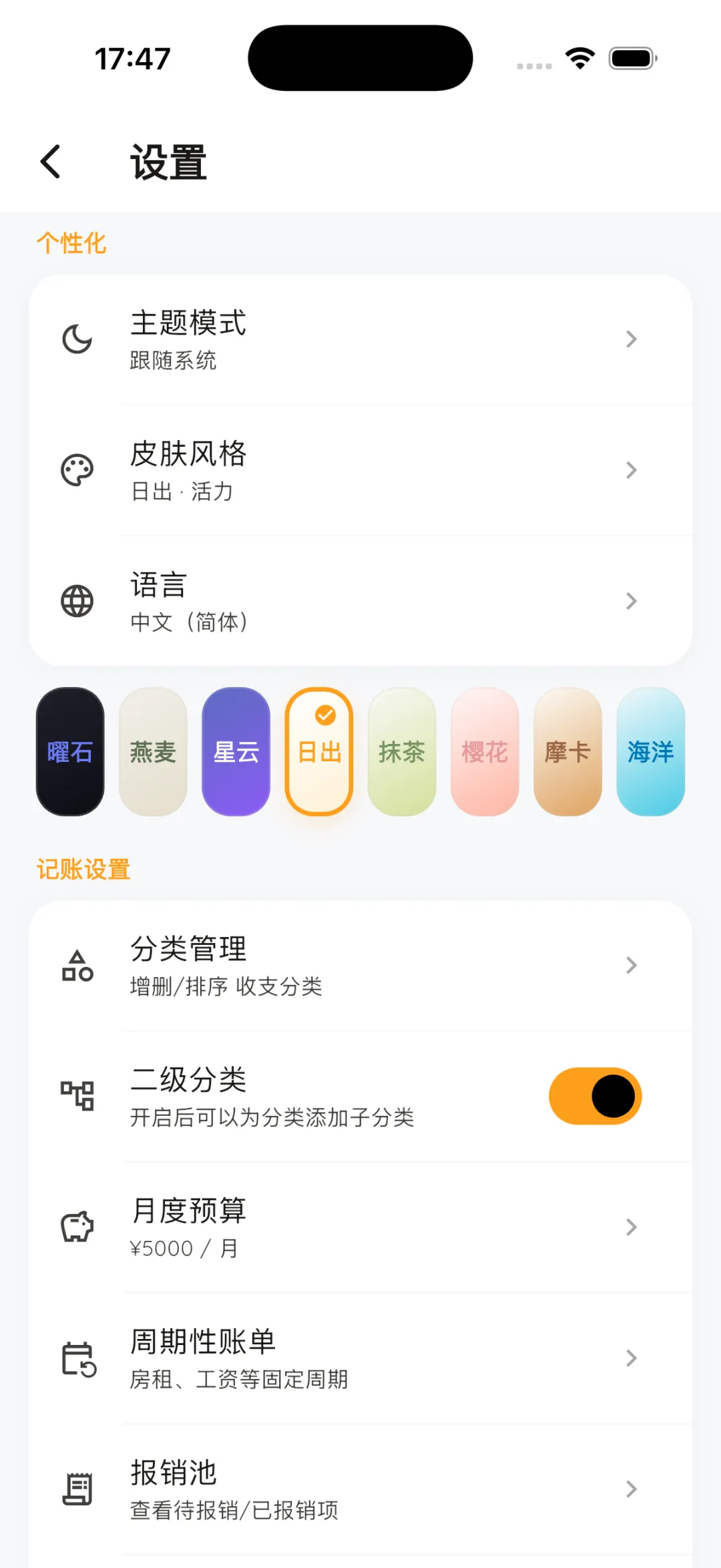The width and height of the screenshot is (721, 1568).
Task: Open 语言 language setting
Action: click(x=360, y=602)
